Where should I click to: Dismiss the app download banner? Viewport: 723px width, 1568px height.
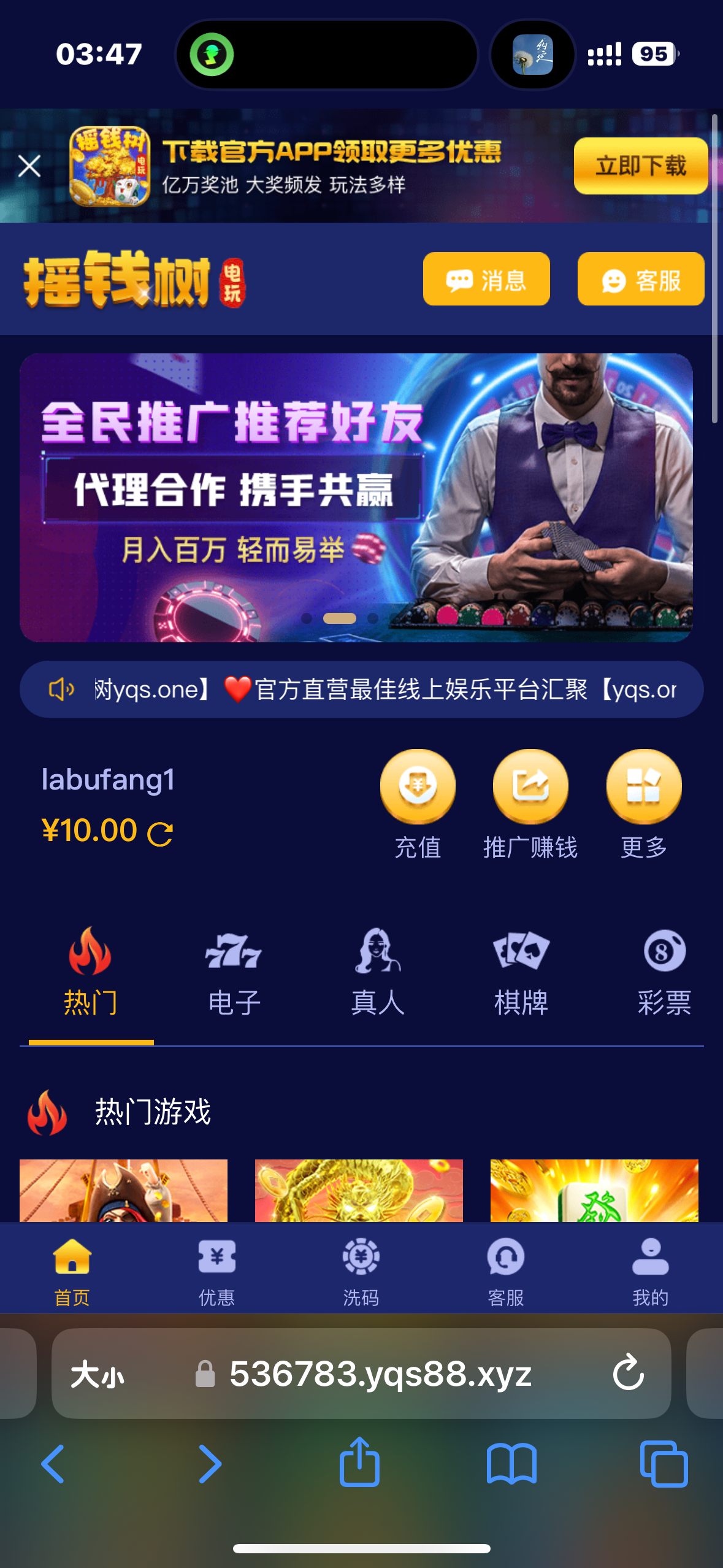[29, 166]
